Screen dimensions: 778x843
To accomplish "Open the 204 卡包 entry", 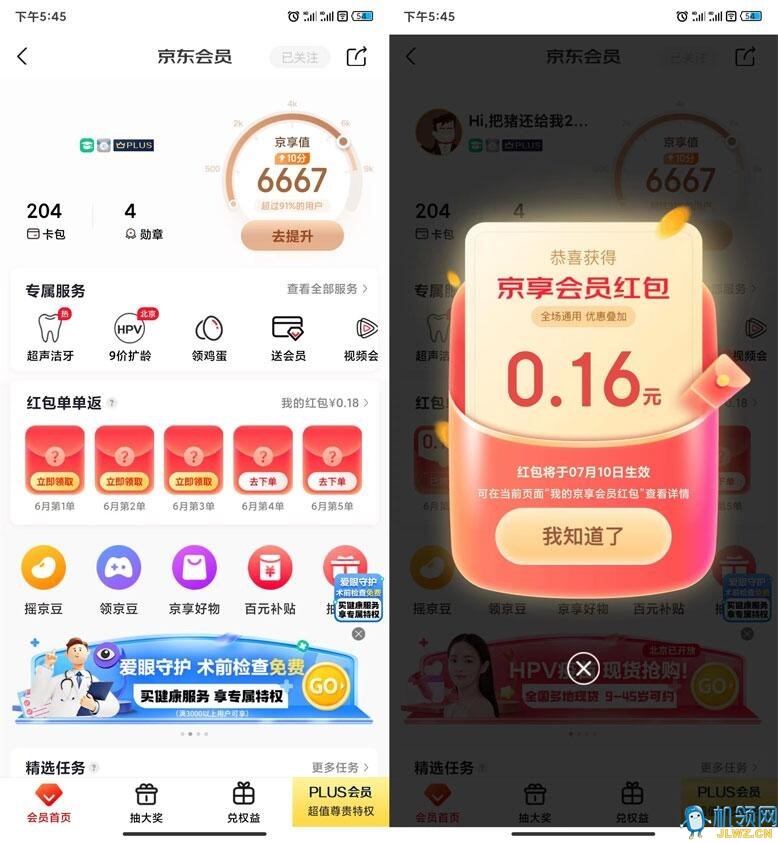I will pyautogui.click(x=45, y=221).
